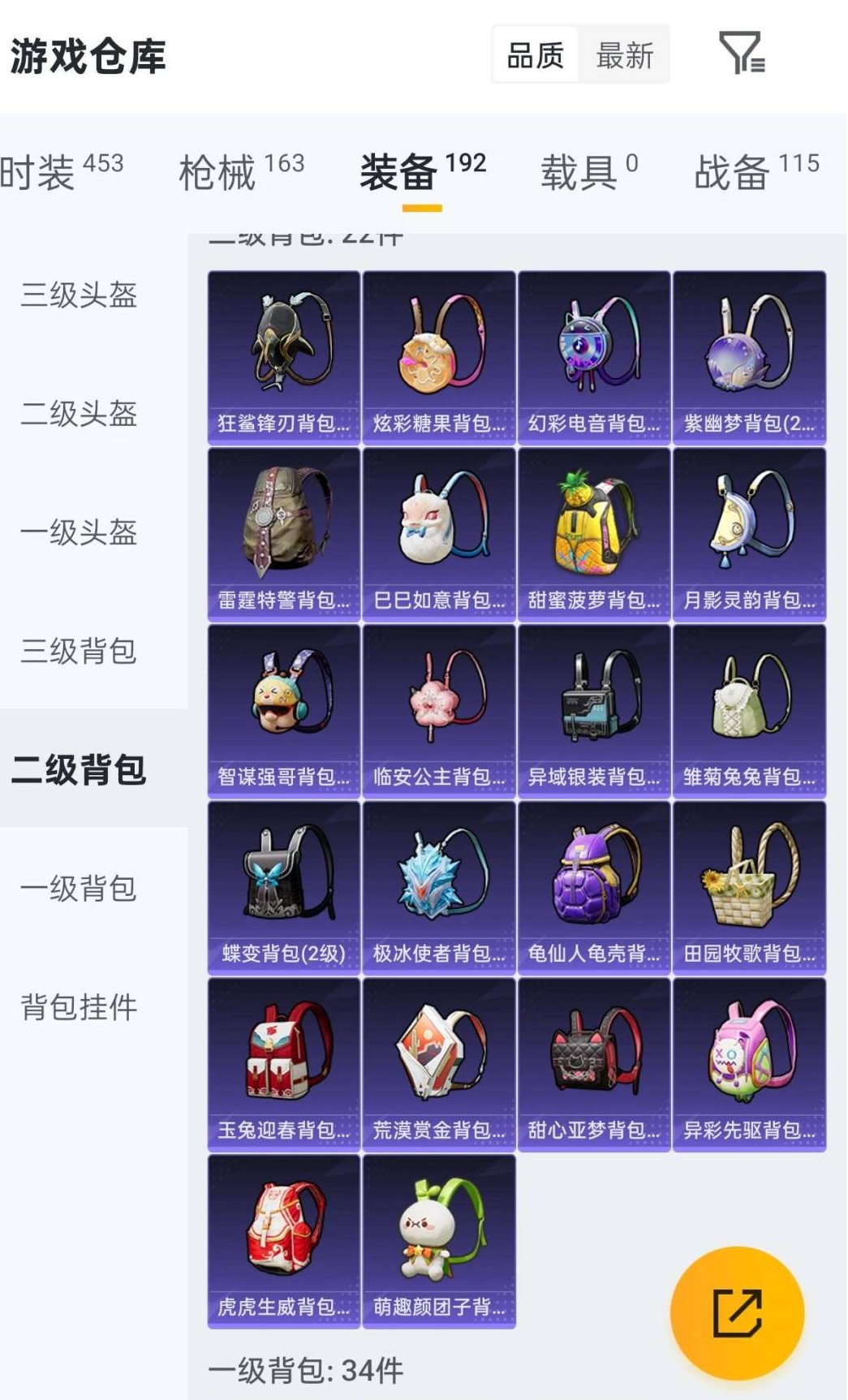View the 狂鲨锋刃背包 item
Viewport: 848px width, 1400px height.
click(x=282, y=352)
